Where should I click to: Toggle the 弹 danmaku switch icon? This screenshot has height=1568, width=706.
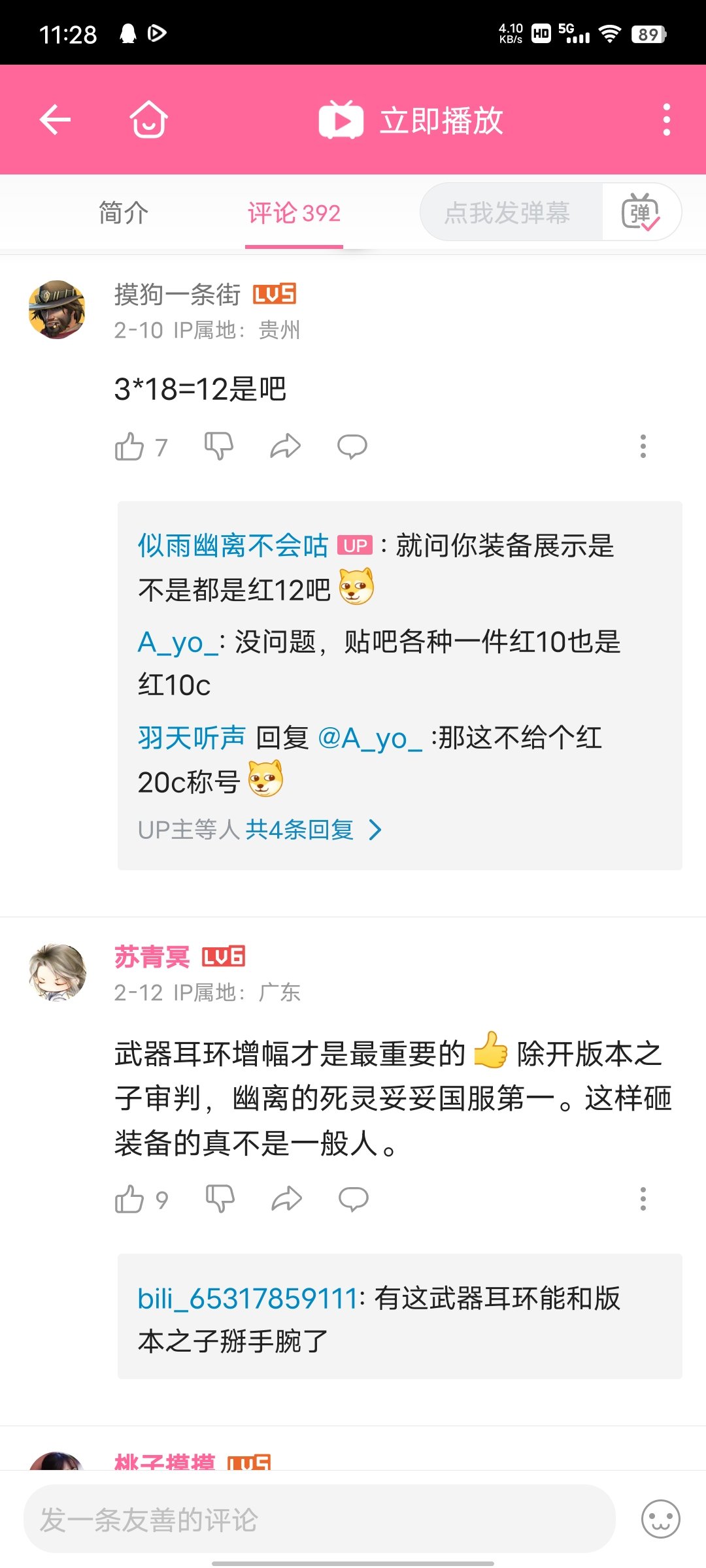tap(641, 212)
